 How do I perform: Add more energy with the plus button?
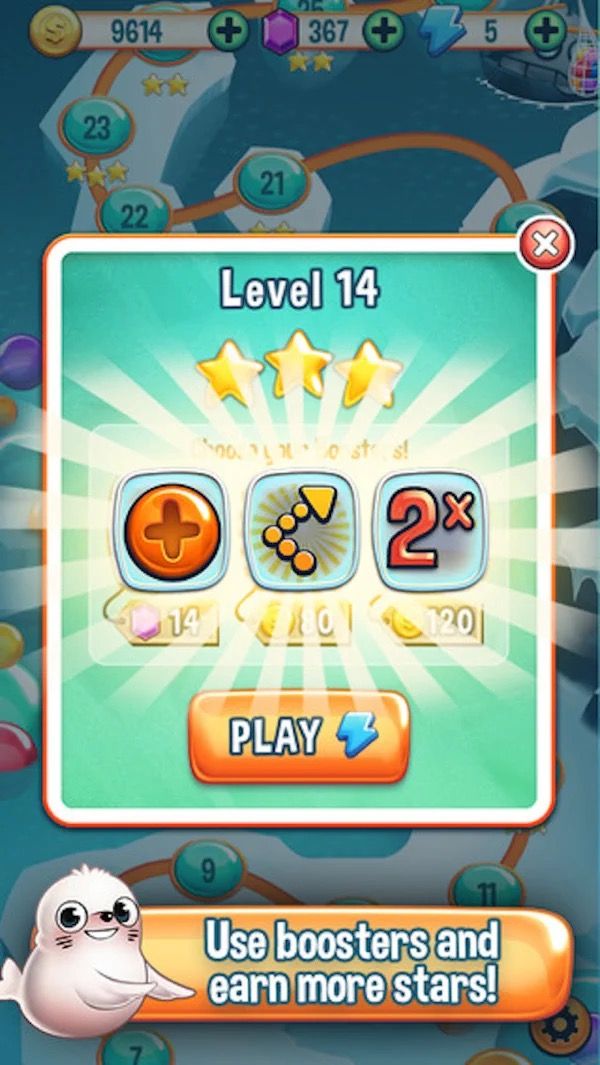(x=546, y=32)
